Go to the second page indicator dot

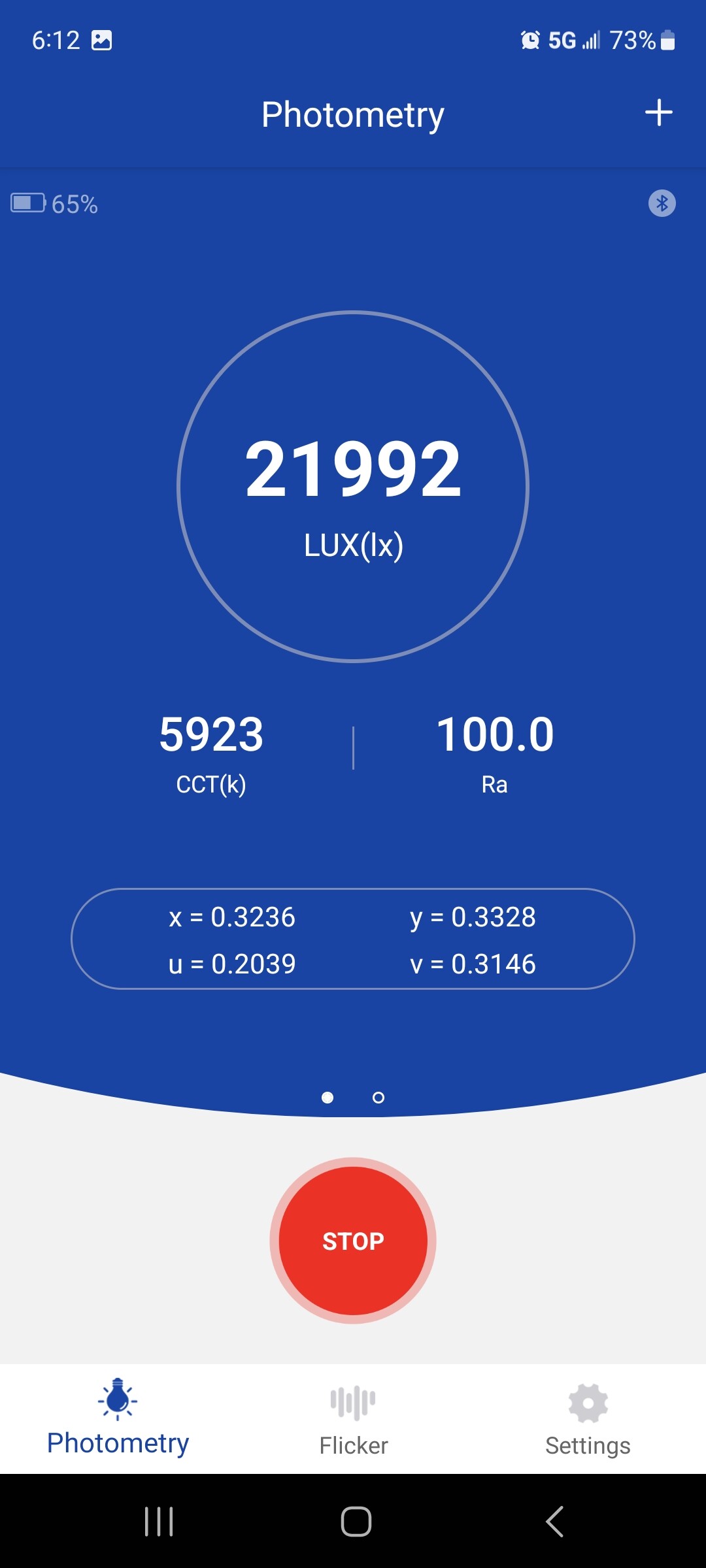(x=378, y=1098)
